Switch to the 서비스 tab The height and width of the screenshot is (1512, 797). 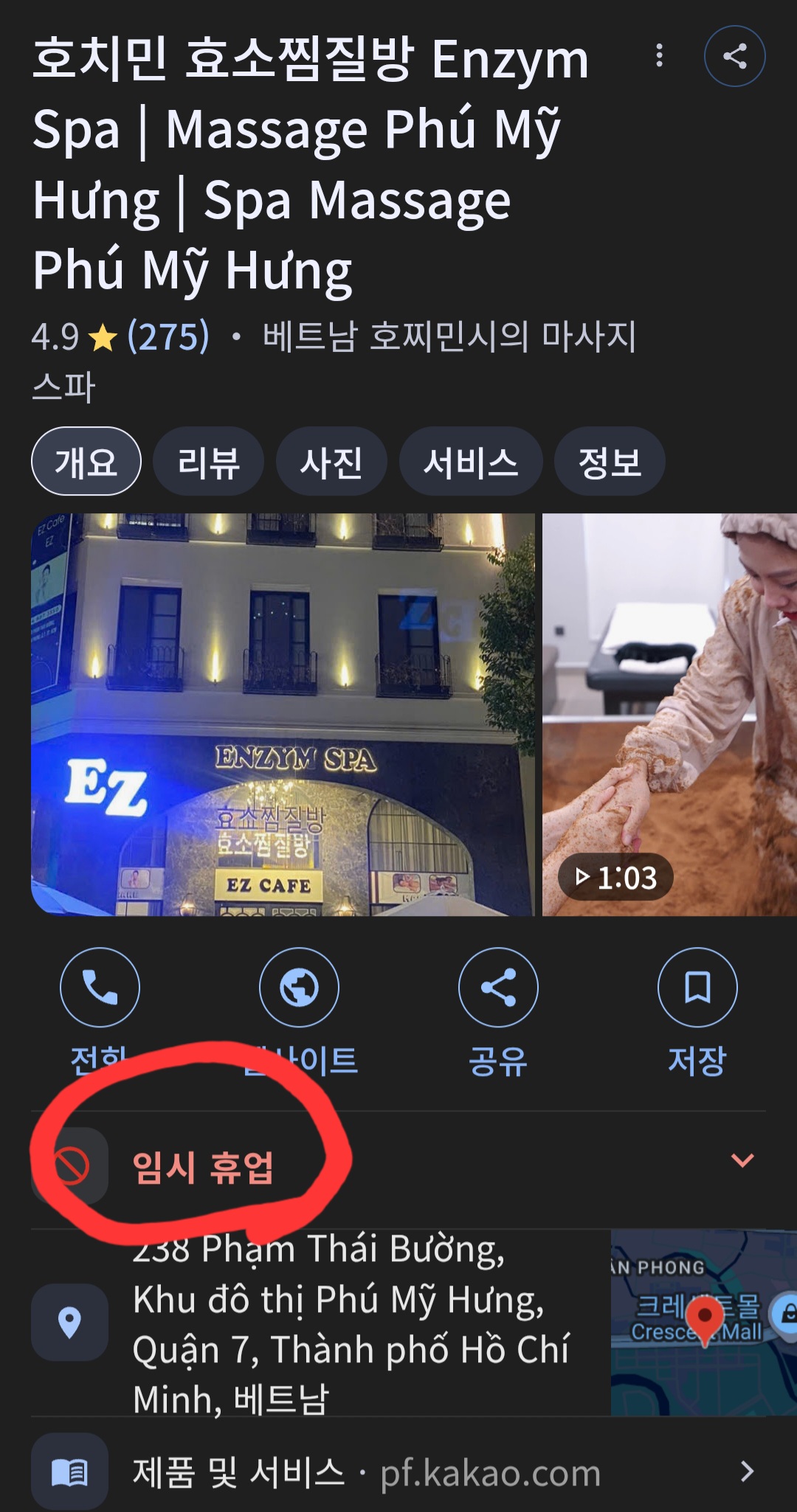471,462
